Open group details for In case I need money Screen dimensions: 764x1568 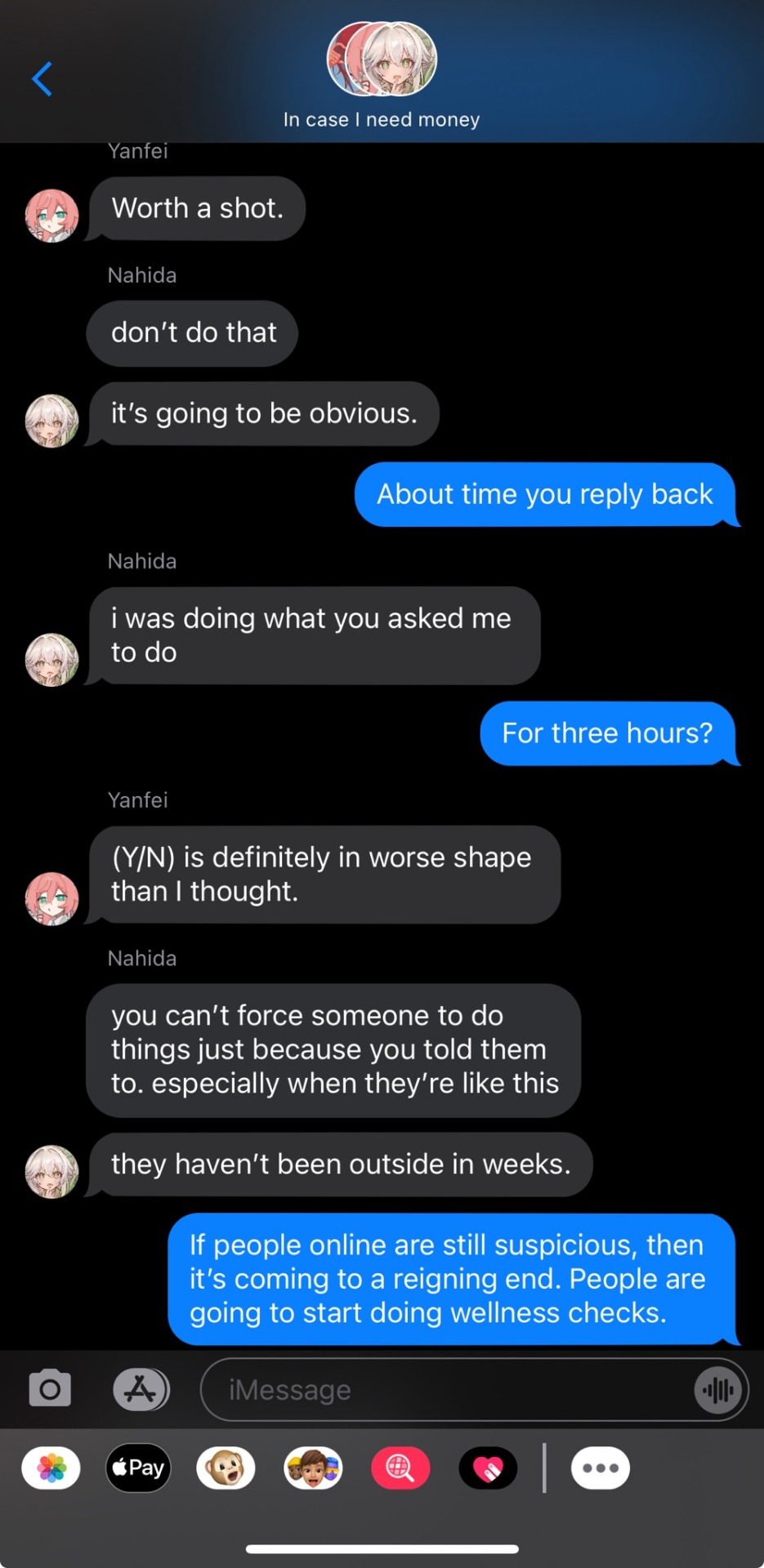tap(382, 75)
